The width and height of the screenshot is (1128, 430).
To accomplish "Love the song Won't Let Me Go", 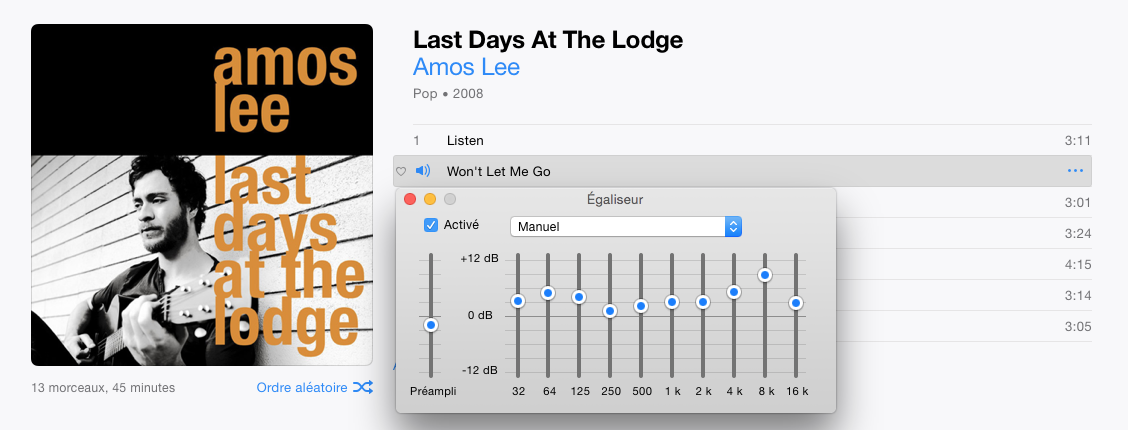I will click(x=401, y=172).
